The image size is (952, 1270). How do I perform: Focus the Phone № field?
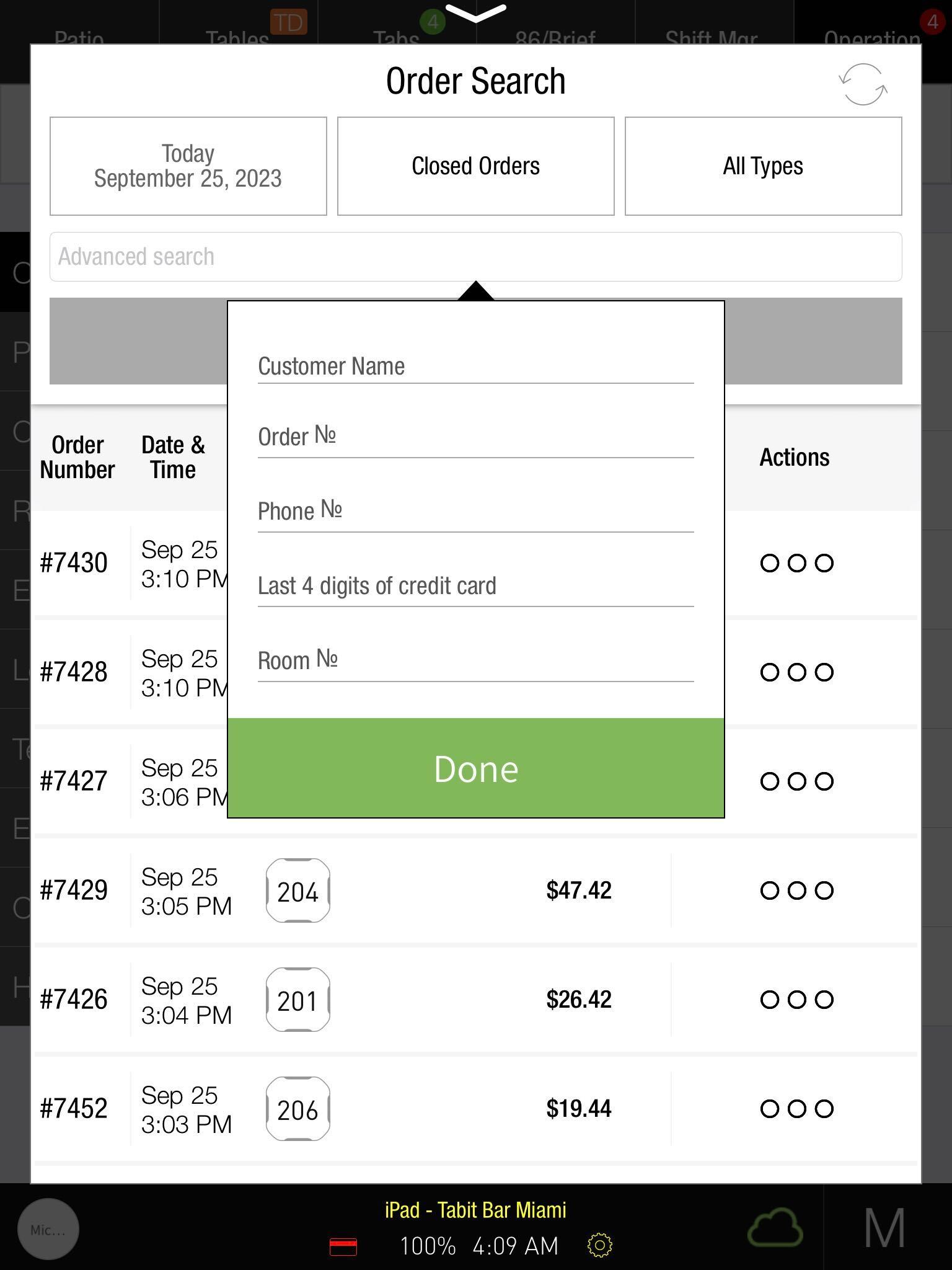[x=475, y=512]
